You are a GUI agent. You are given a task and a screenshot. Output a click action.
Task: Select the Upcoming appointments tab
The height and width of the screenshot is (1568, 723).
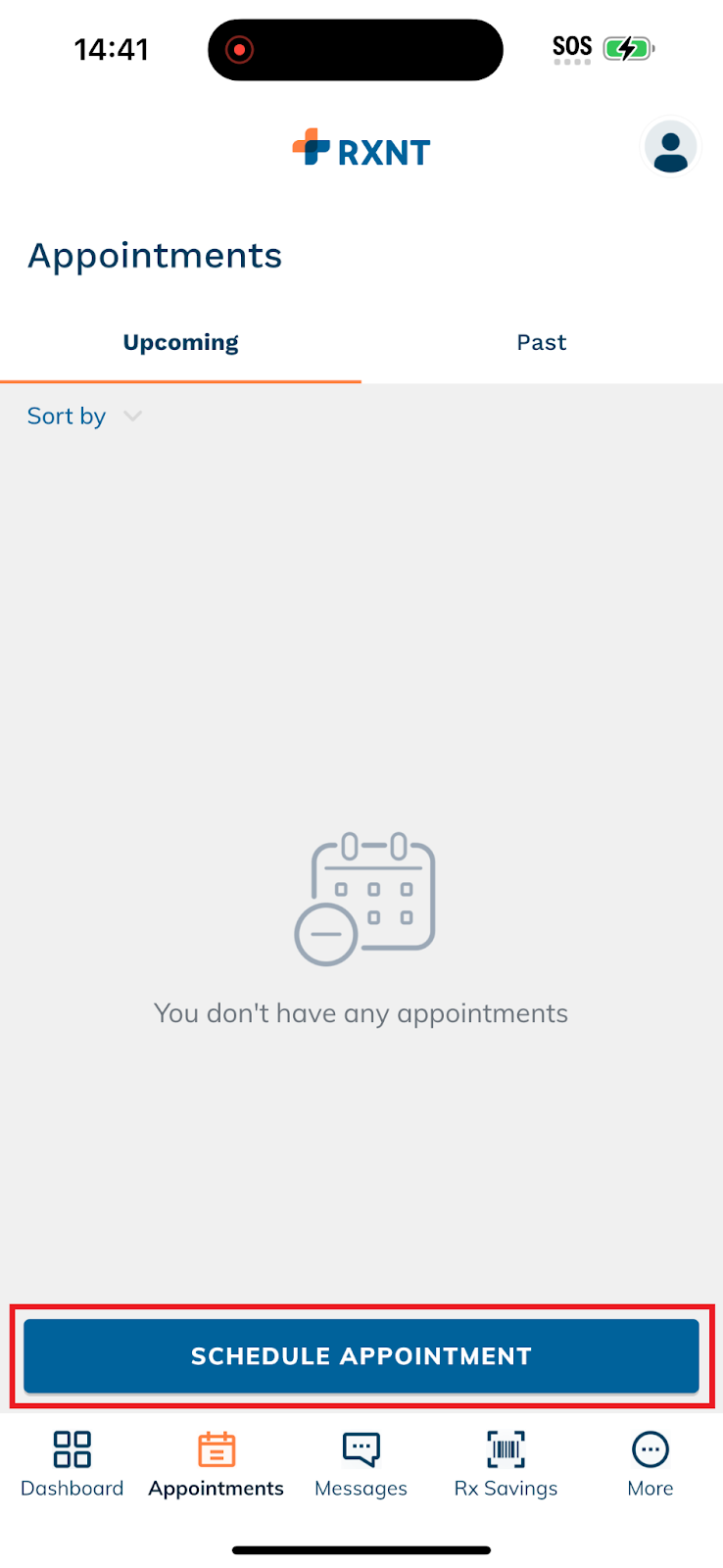click(180, 342)
